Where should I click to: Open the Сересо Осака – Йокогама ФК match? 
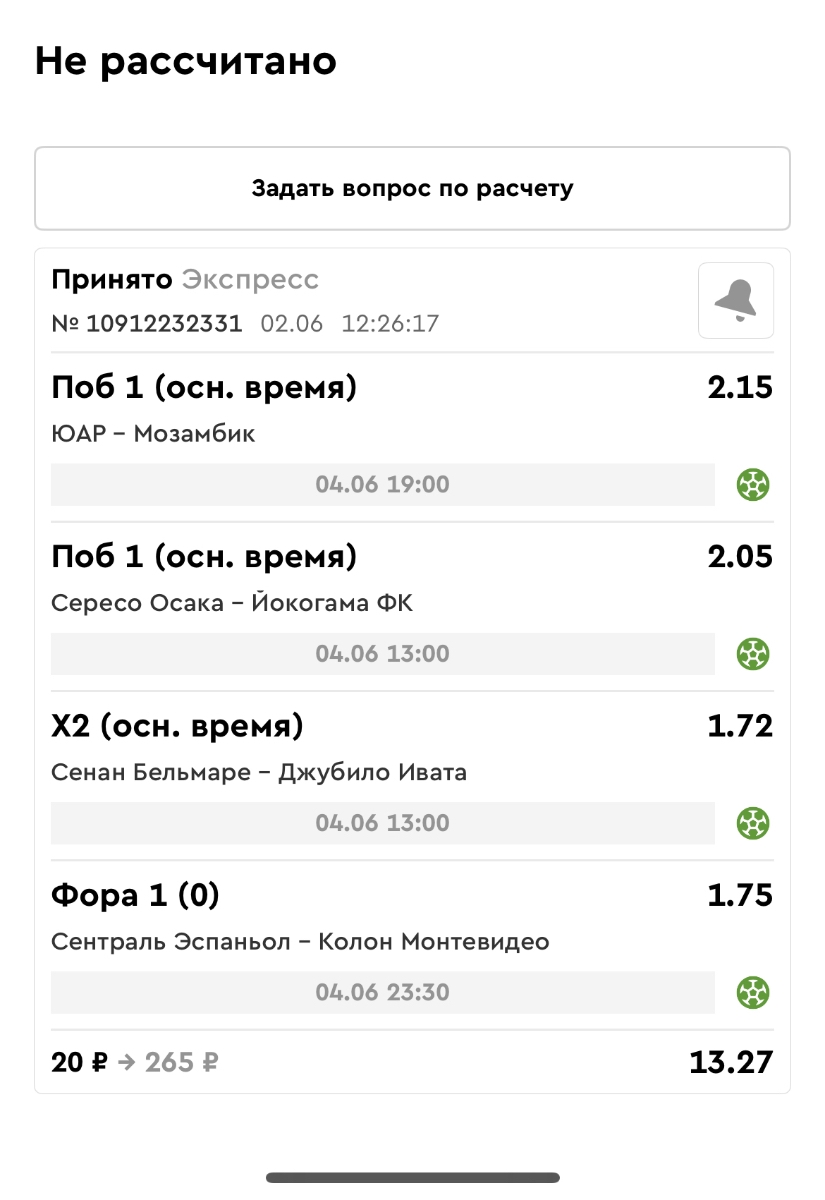[232, 603]
